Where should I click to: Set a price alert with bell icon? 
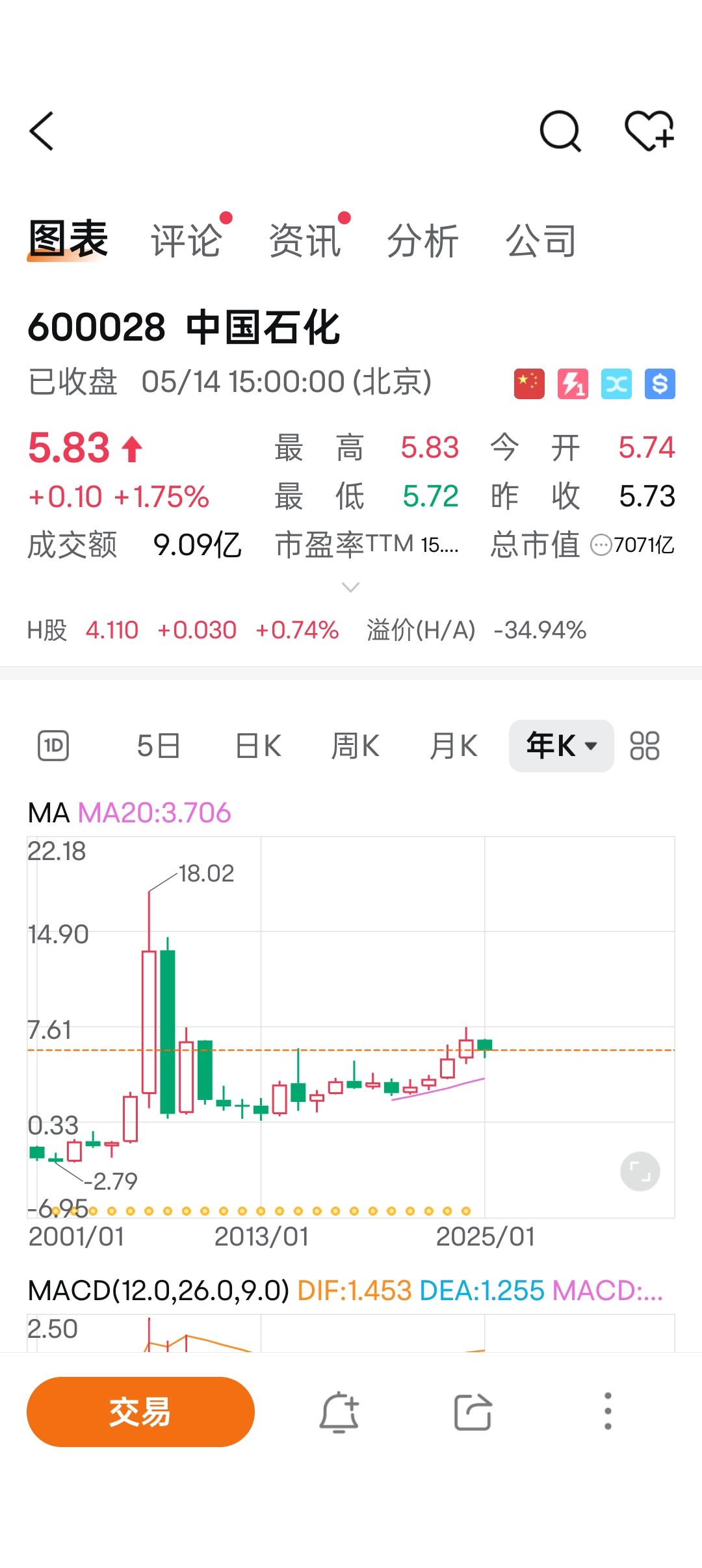[339, 1411]
